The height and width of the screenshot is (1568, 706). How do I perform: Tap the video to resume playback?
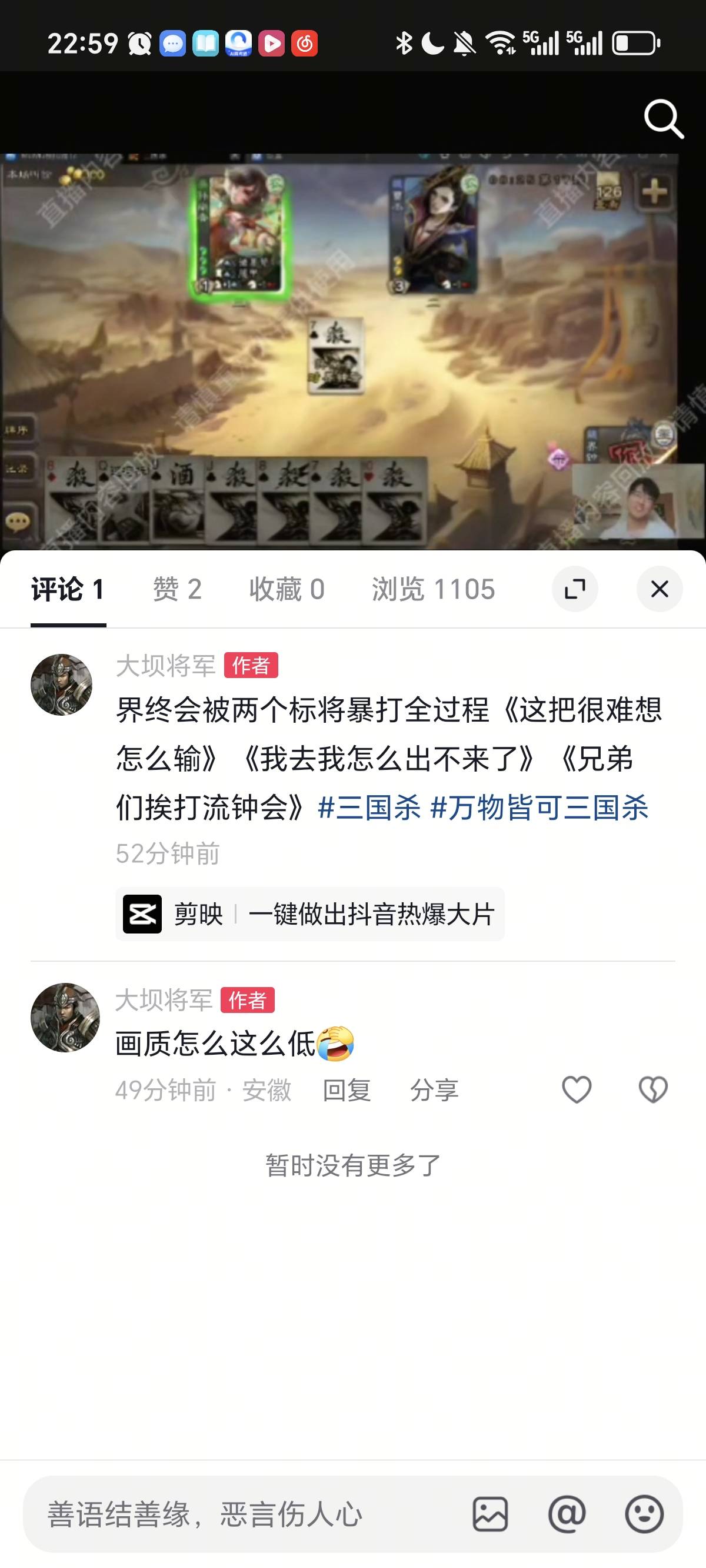point(353,353)
